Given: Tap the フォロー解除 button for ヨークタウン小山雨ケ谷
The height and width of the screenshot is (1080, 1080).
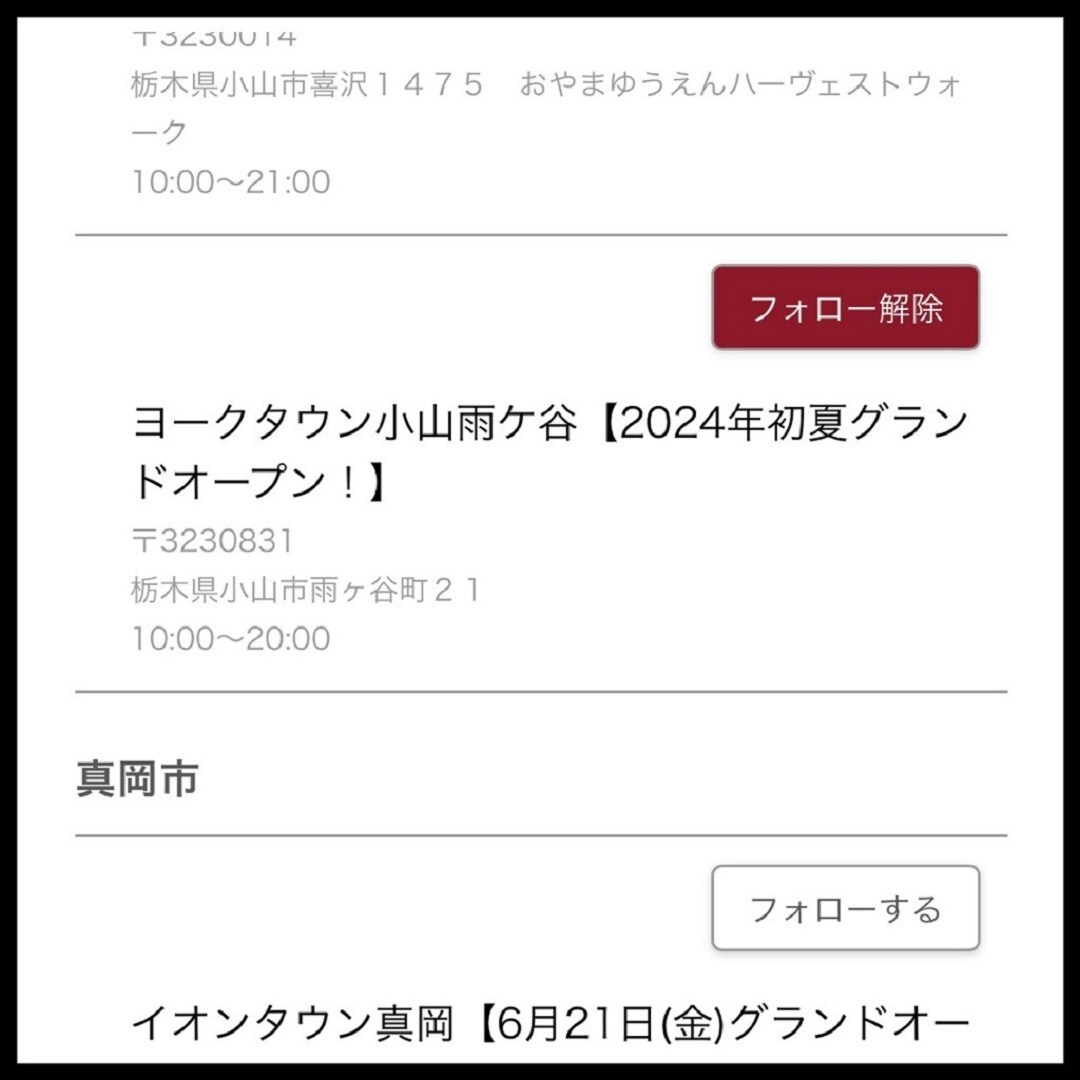Looking at the screenshot, I should click(x=845, y=308).
